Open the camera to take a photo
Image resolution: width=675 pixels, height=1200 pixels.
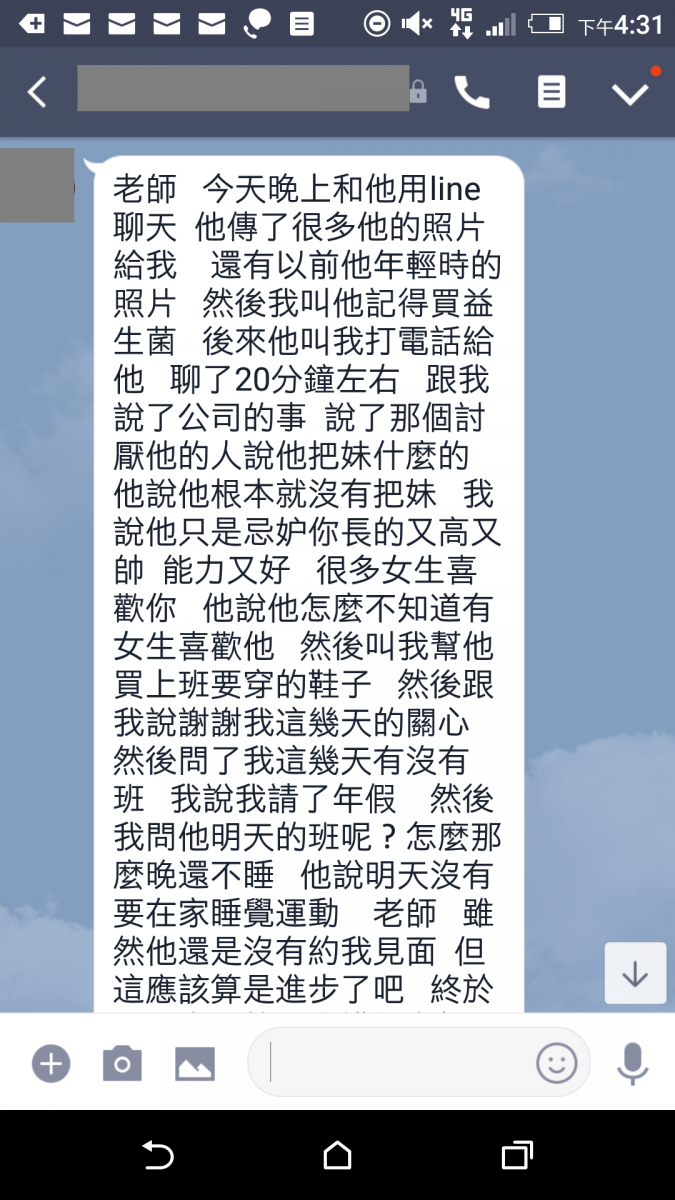(122, 1063)
